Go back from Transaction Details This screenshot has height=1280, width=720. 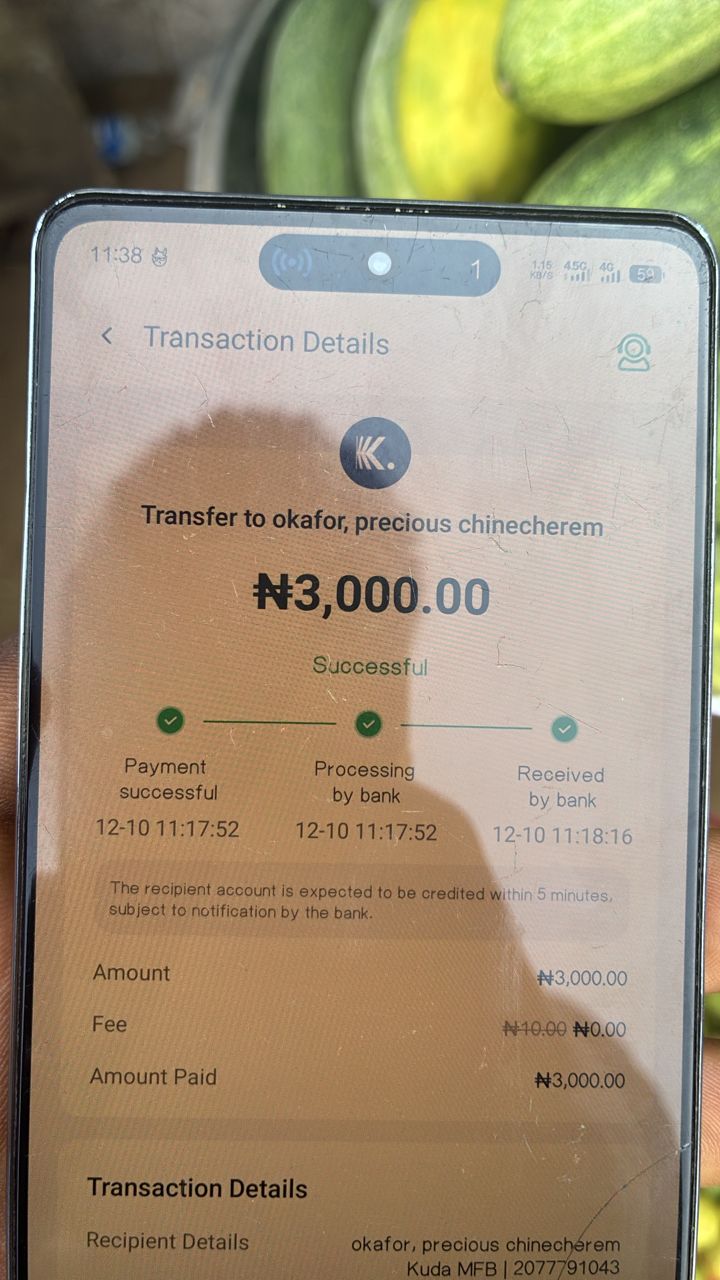pos(107,337)
